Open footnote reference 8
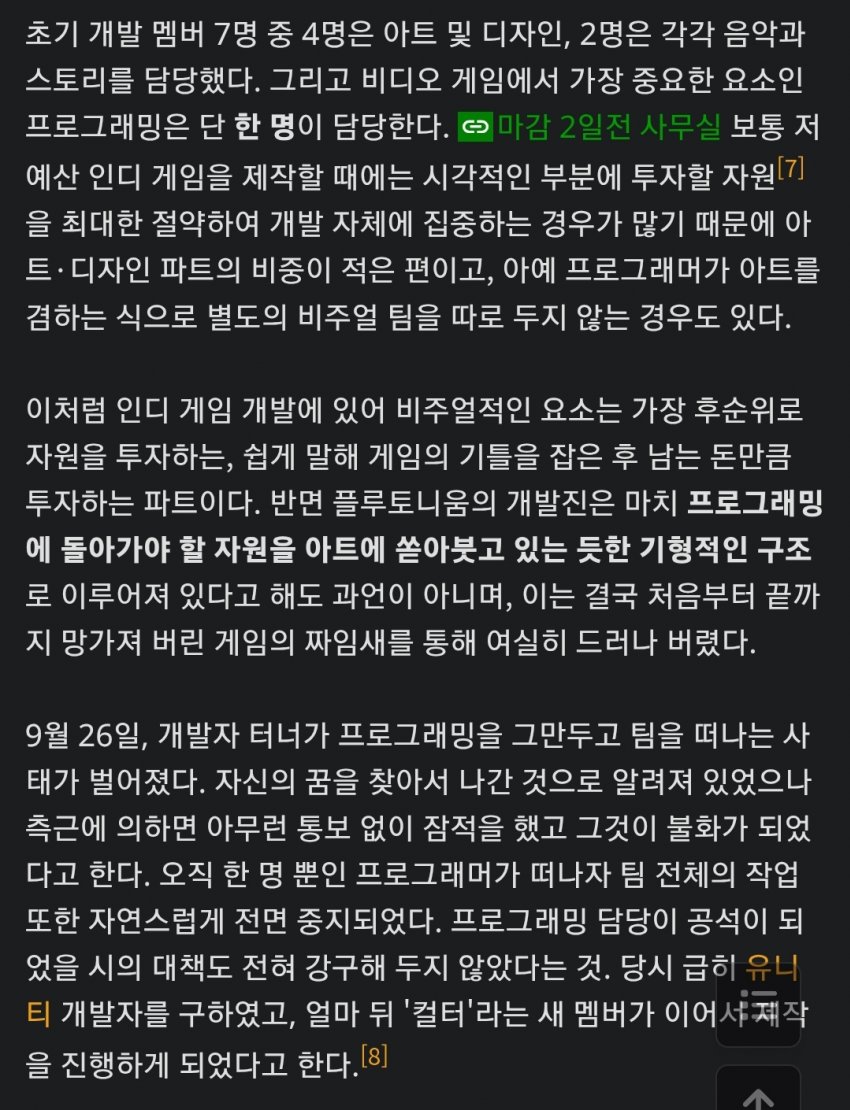Screen dimensions: 850x1110 pos(374,1056)
